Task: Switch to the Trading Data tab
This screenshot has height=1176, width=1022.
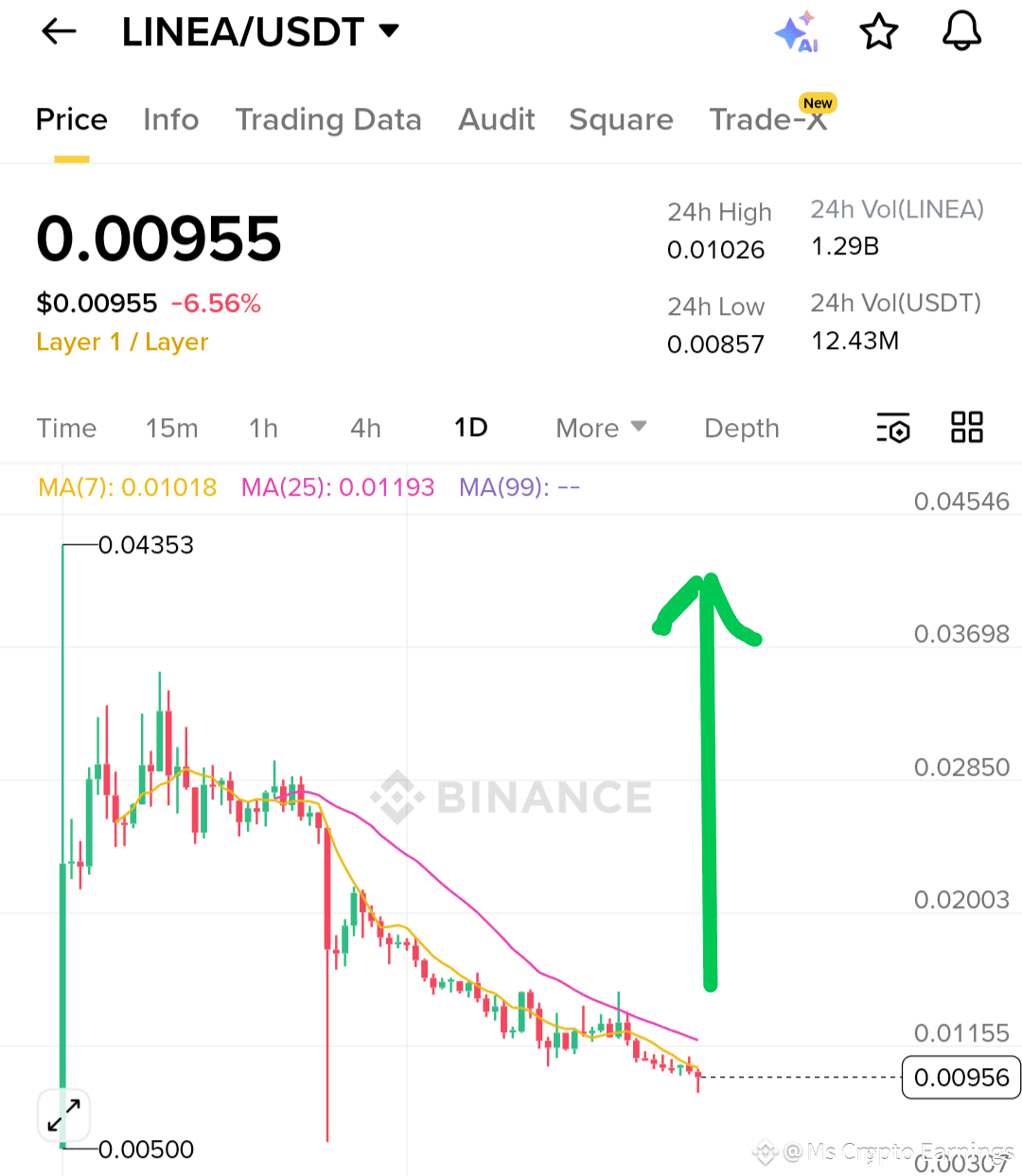Action: point(327,119)
